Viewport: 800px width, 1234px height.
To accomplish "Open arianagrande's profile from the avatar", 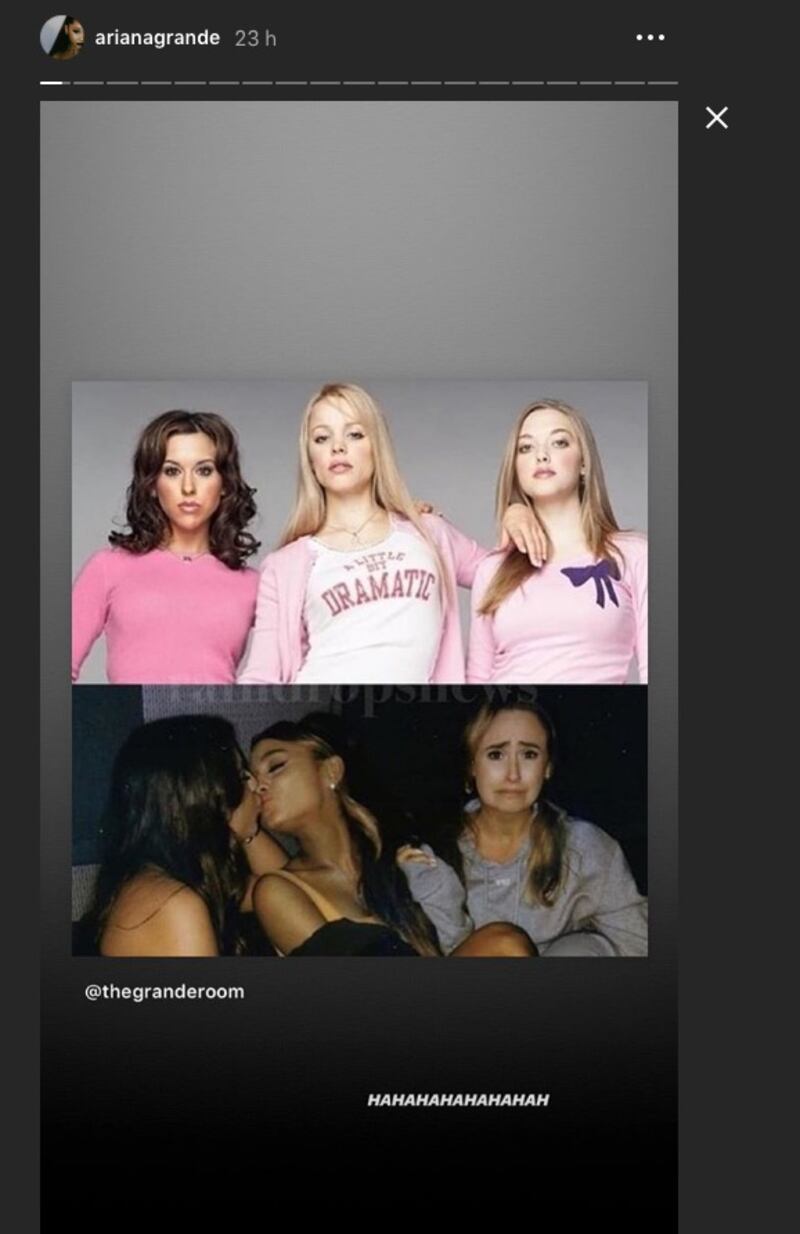I will (61, 38).
